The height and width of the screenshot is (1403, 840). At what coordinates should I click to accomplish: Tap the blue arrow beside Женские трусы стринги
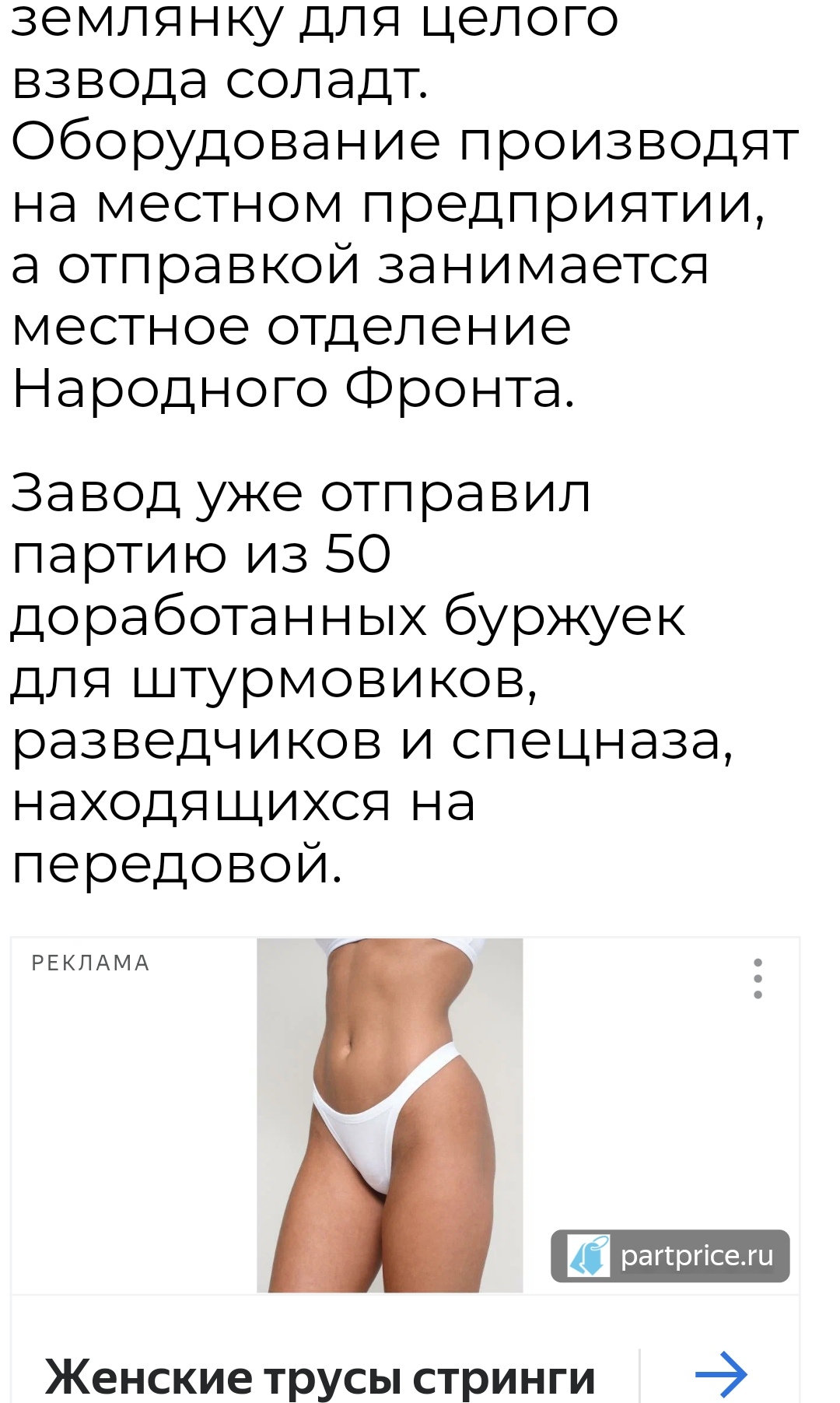coord(720,1374)
